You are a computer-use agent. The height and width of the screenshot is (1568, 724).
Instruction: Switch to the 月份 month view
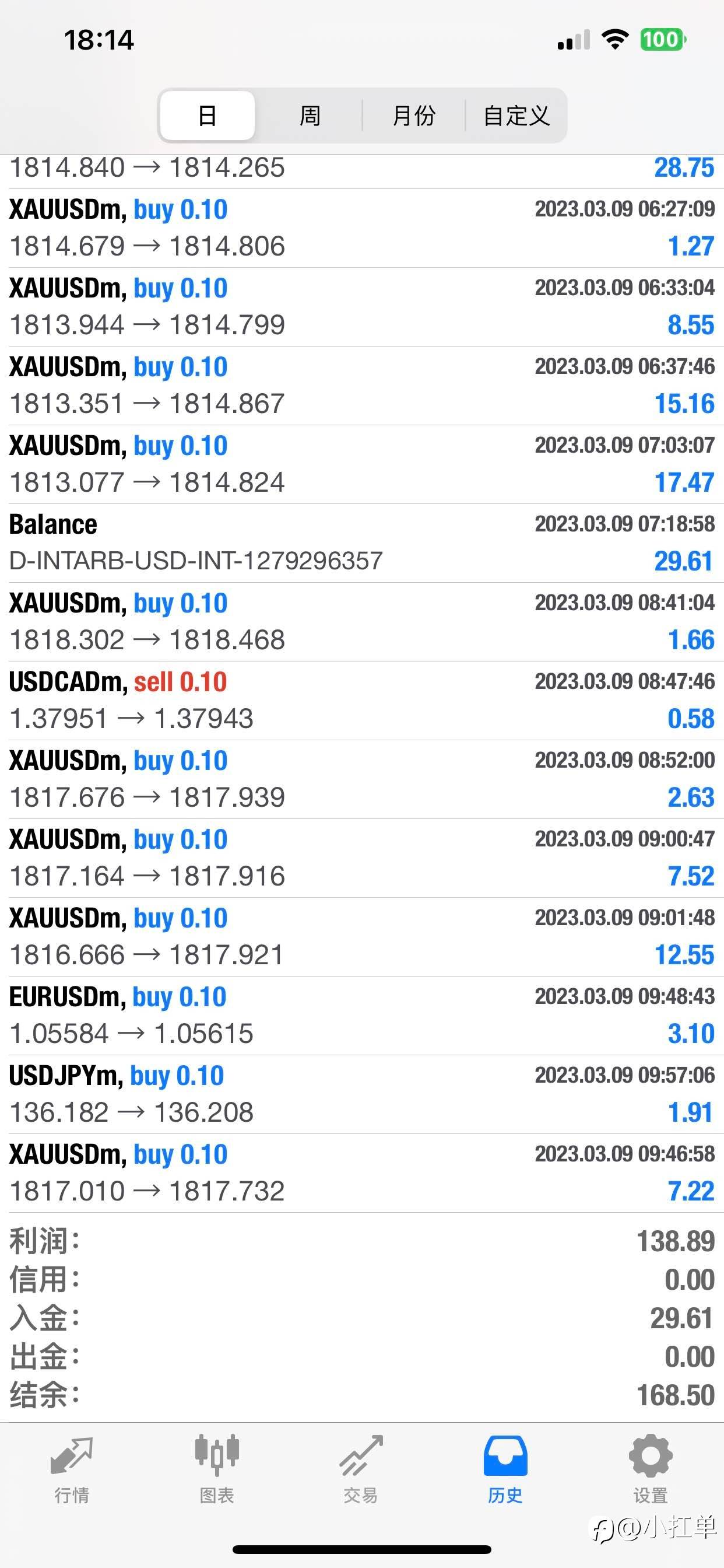click(x=414, y=116)
